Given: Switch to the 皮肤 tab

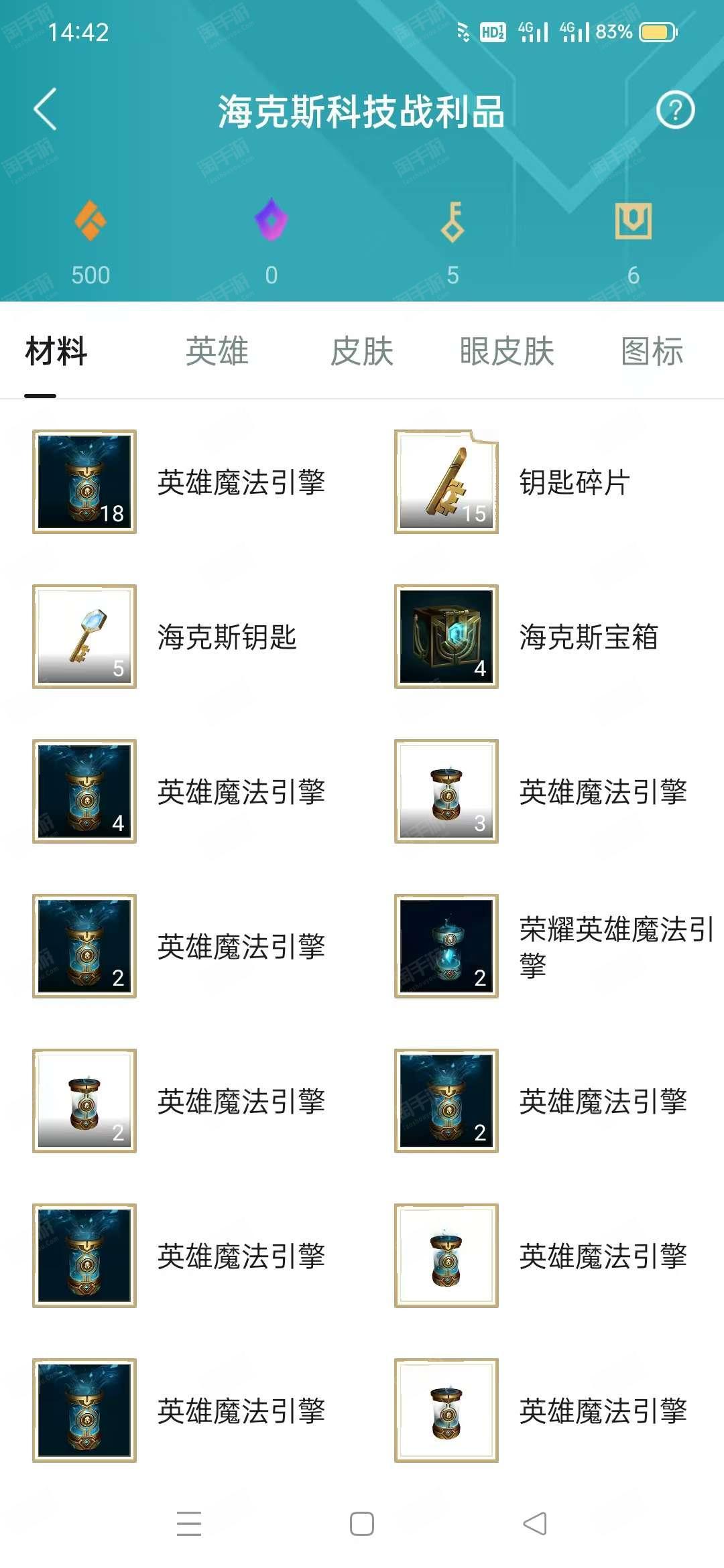Looking at the screenshot, I should pyautogui.click(x=361, y=351).
